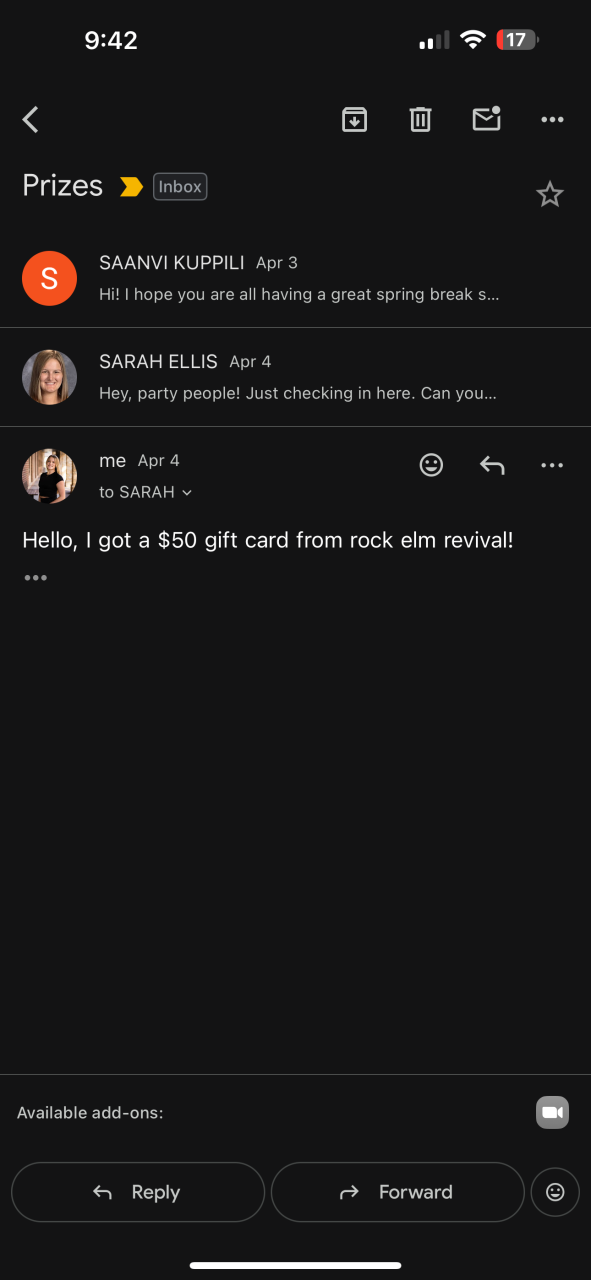Tap the Reply button at the bottom
Screen dimensions: 591x1280
point(138,1192)
